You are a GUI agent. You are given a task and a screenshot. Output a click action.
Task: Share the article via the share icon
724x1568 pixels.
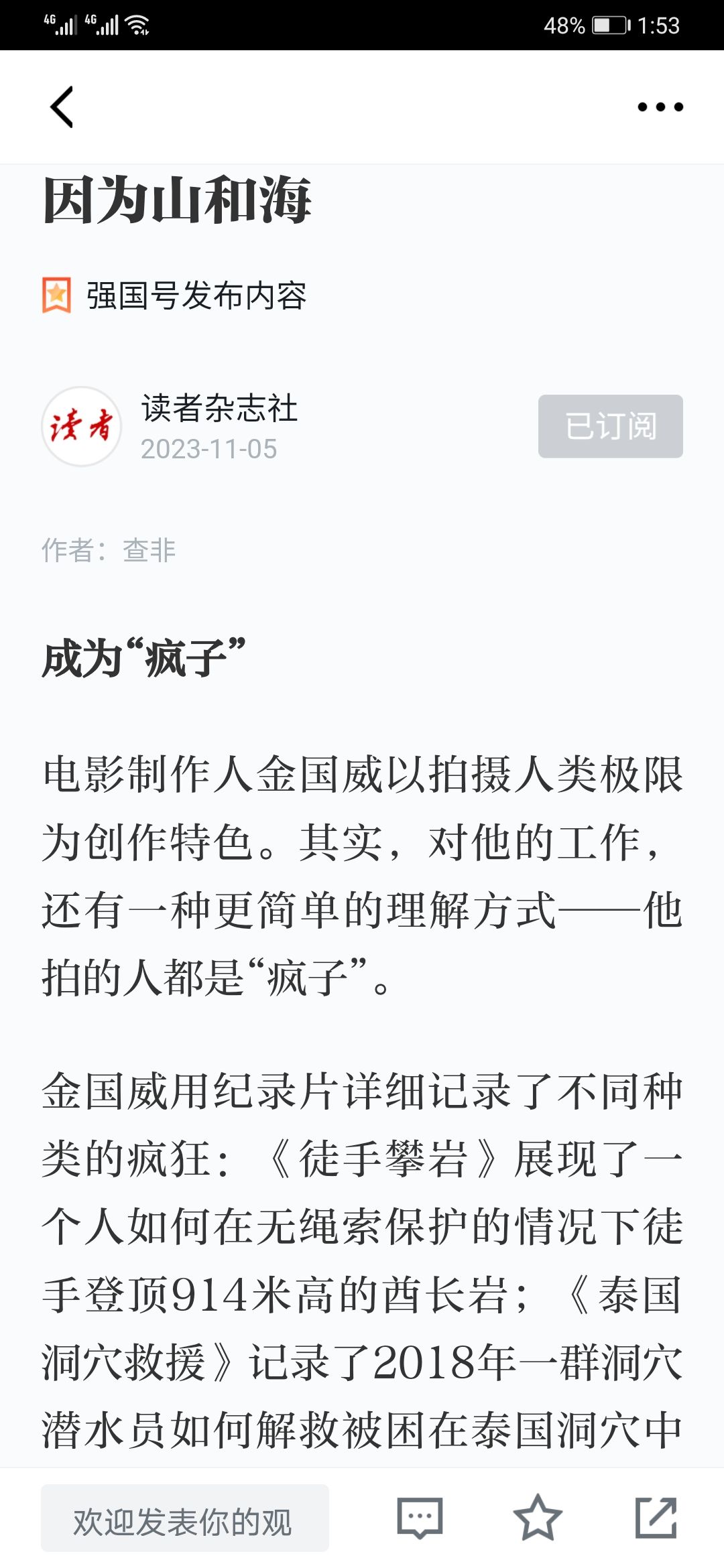point(656,1518)
